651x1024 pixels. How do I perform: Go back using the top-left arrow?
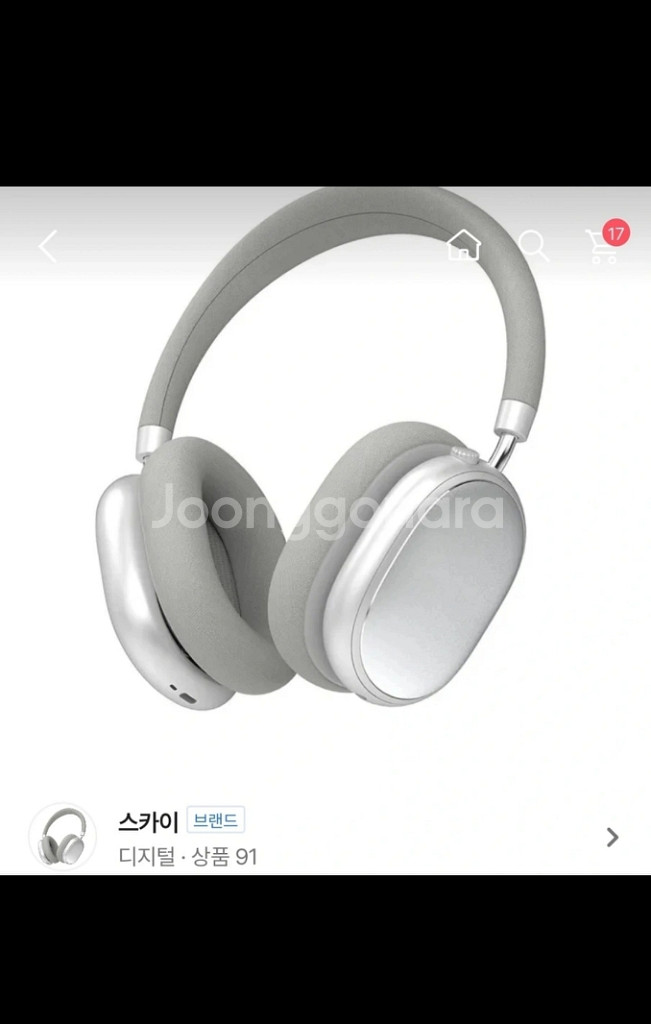(x=47, y=246)
